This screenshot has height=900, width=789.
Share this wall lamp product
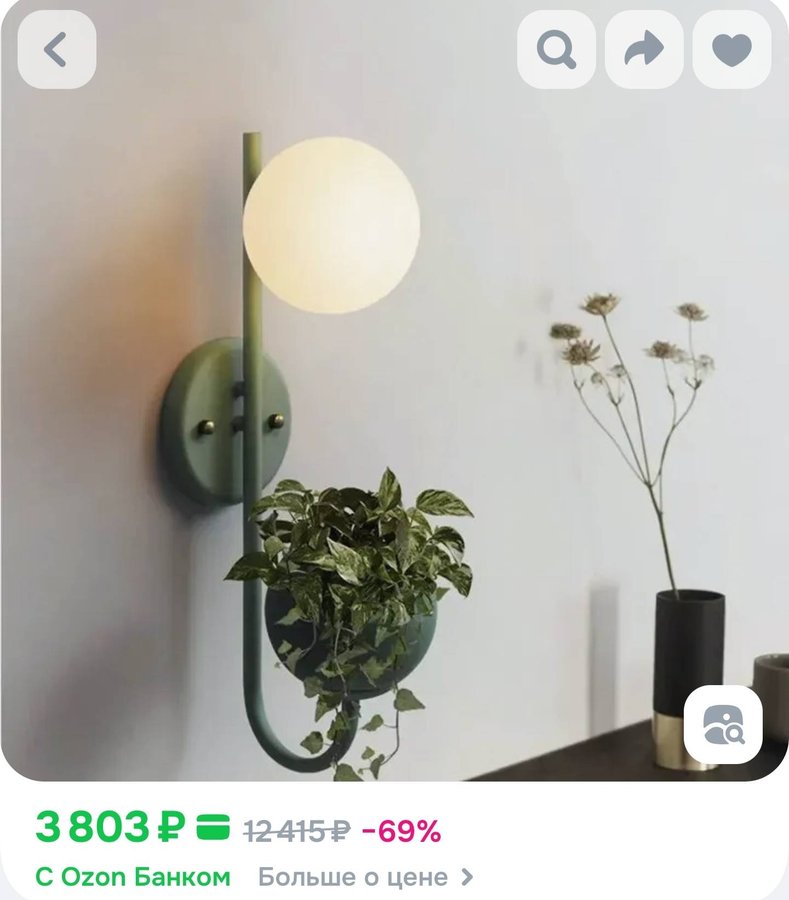coord(644,49)
